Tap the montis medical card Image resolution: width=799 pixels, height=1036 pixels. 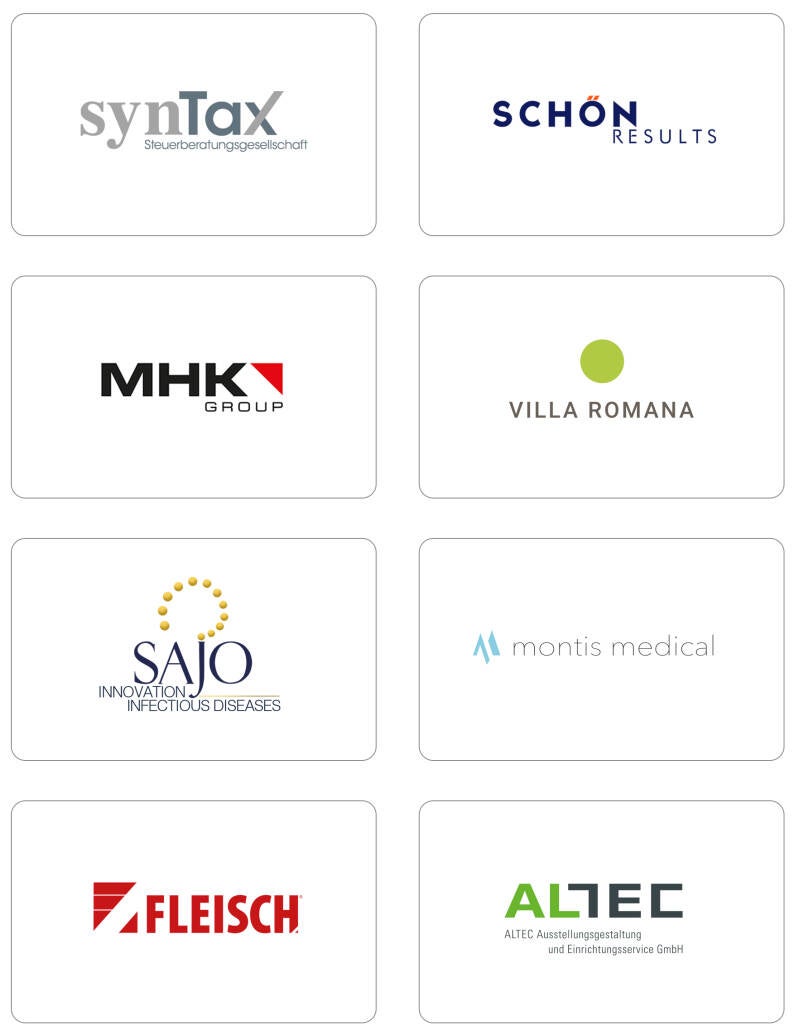tap(601, 649)
